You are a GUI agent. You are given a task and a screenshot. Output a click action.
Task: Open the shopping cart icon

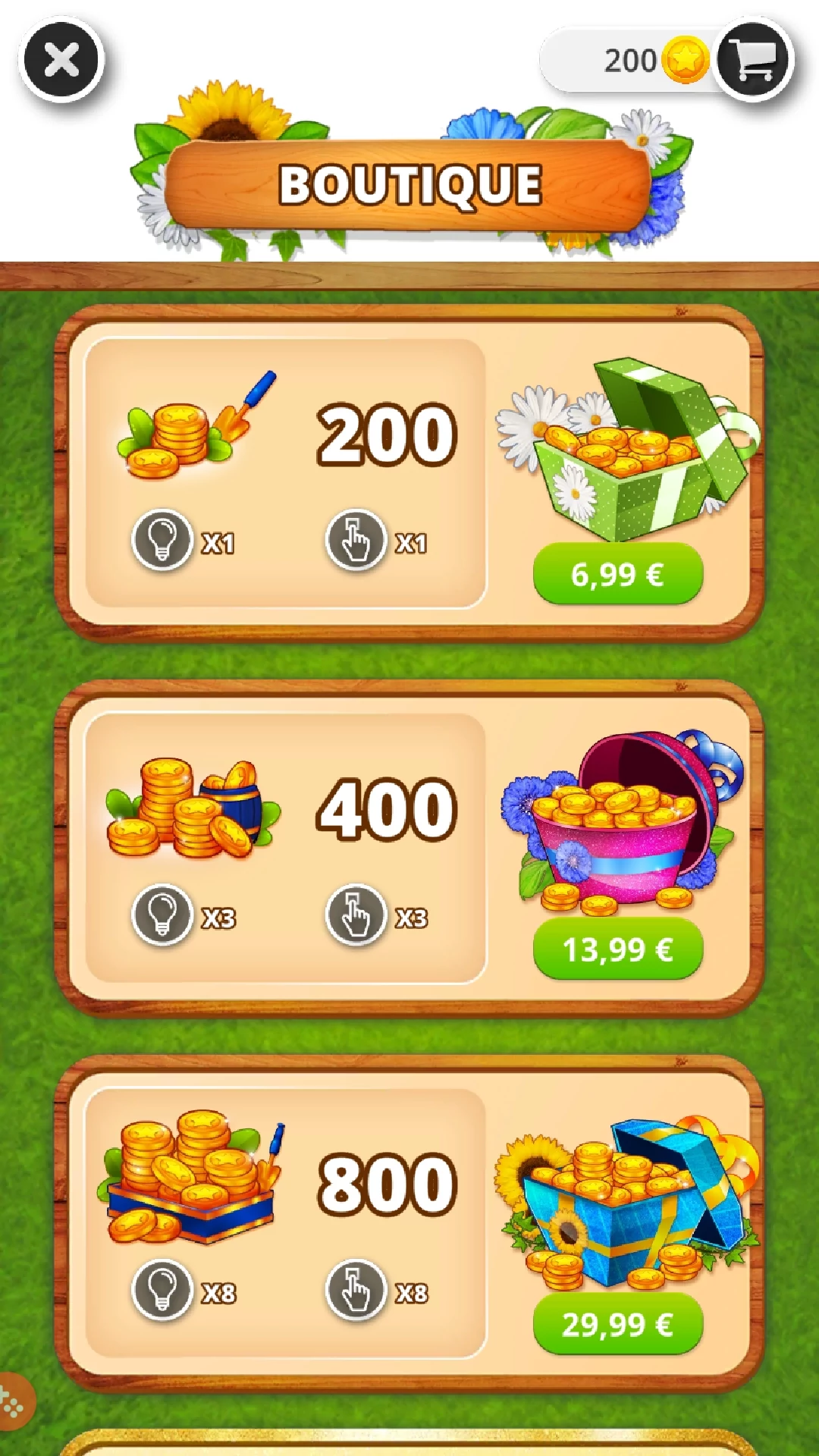(x=754, y=60)
